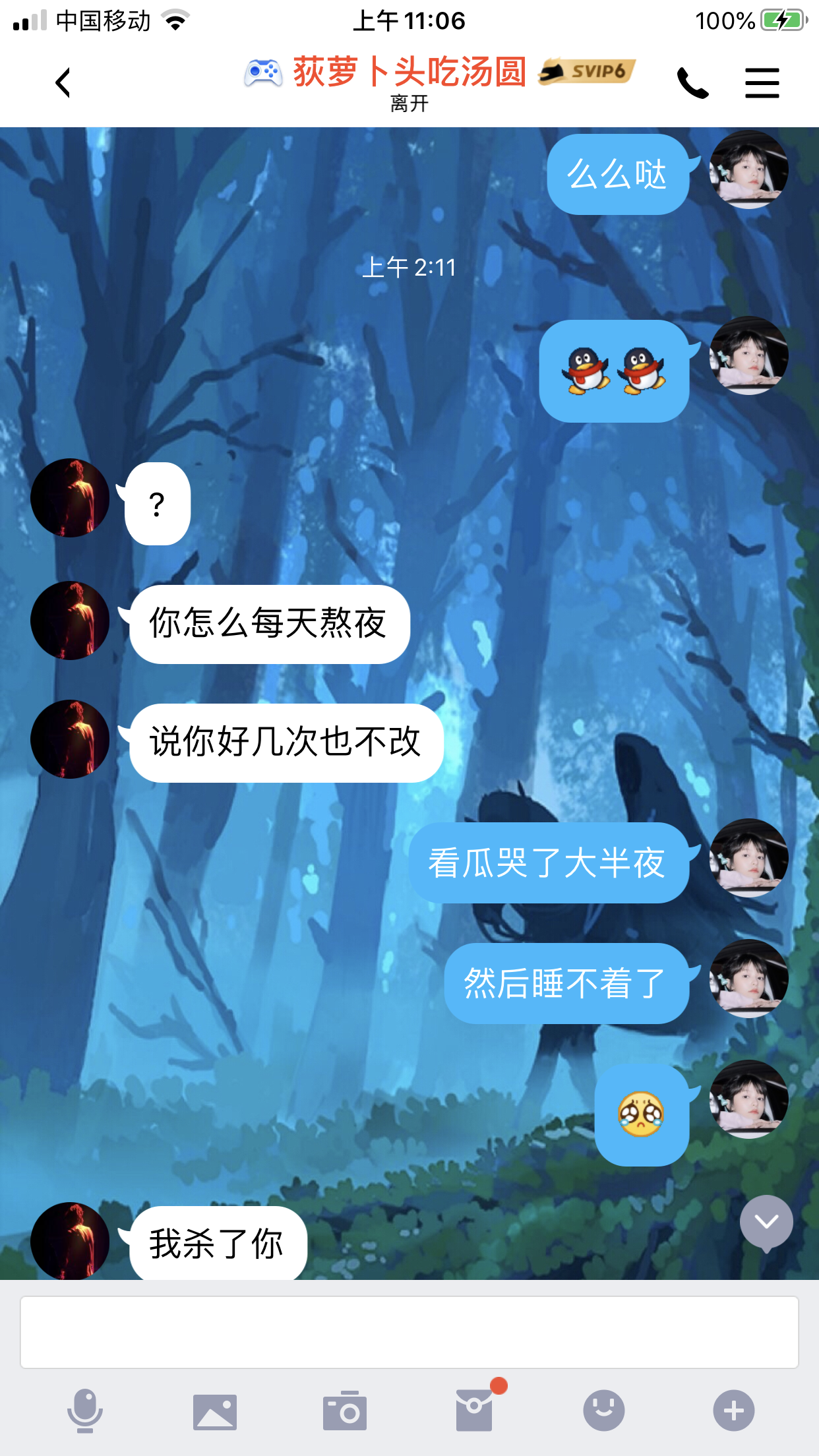This screenshot has width=819, height=1456.
Task: Open the emoji sticker panel
Action: [603, 1410]
